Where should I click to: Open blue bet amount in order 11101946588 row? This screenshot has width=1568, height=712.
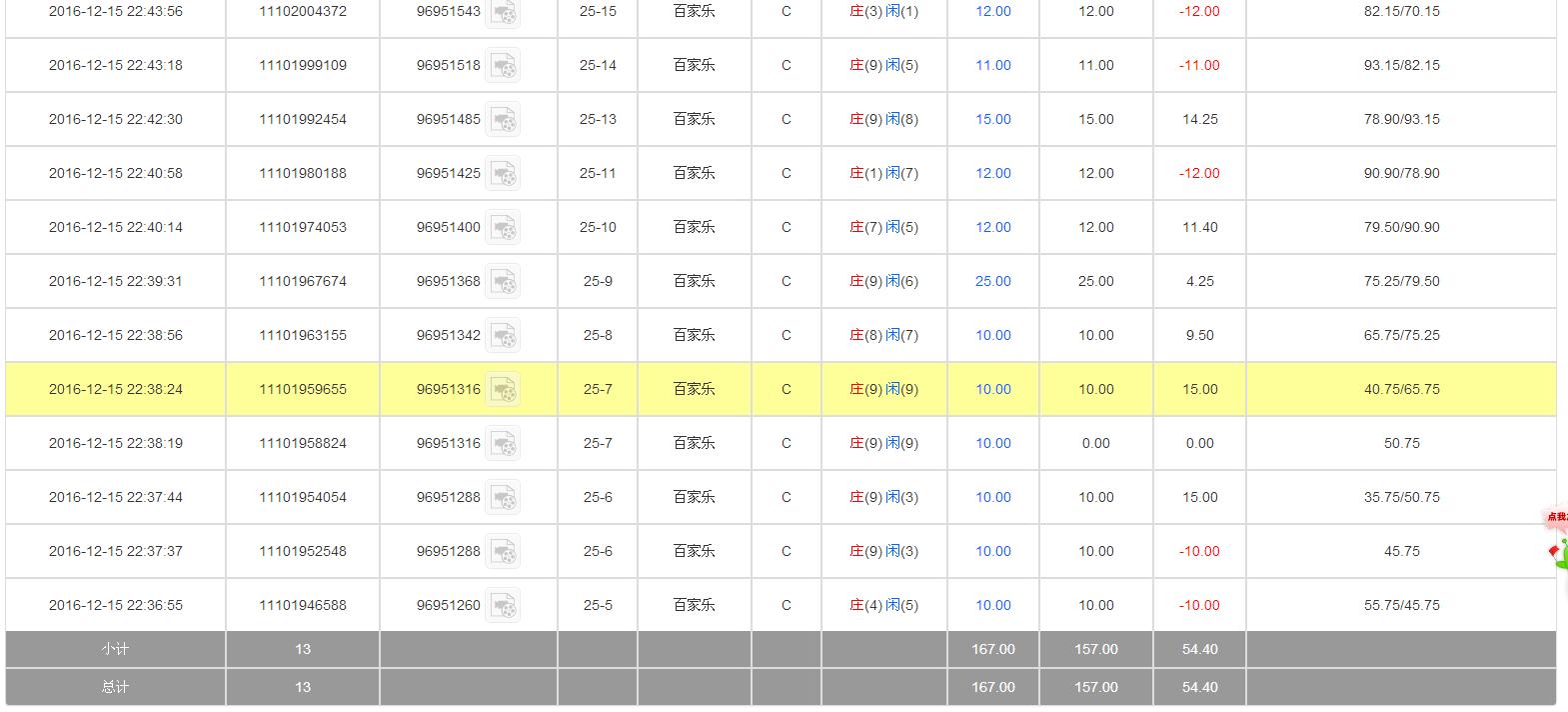992,606
